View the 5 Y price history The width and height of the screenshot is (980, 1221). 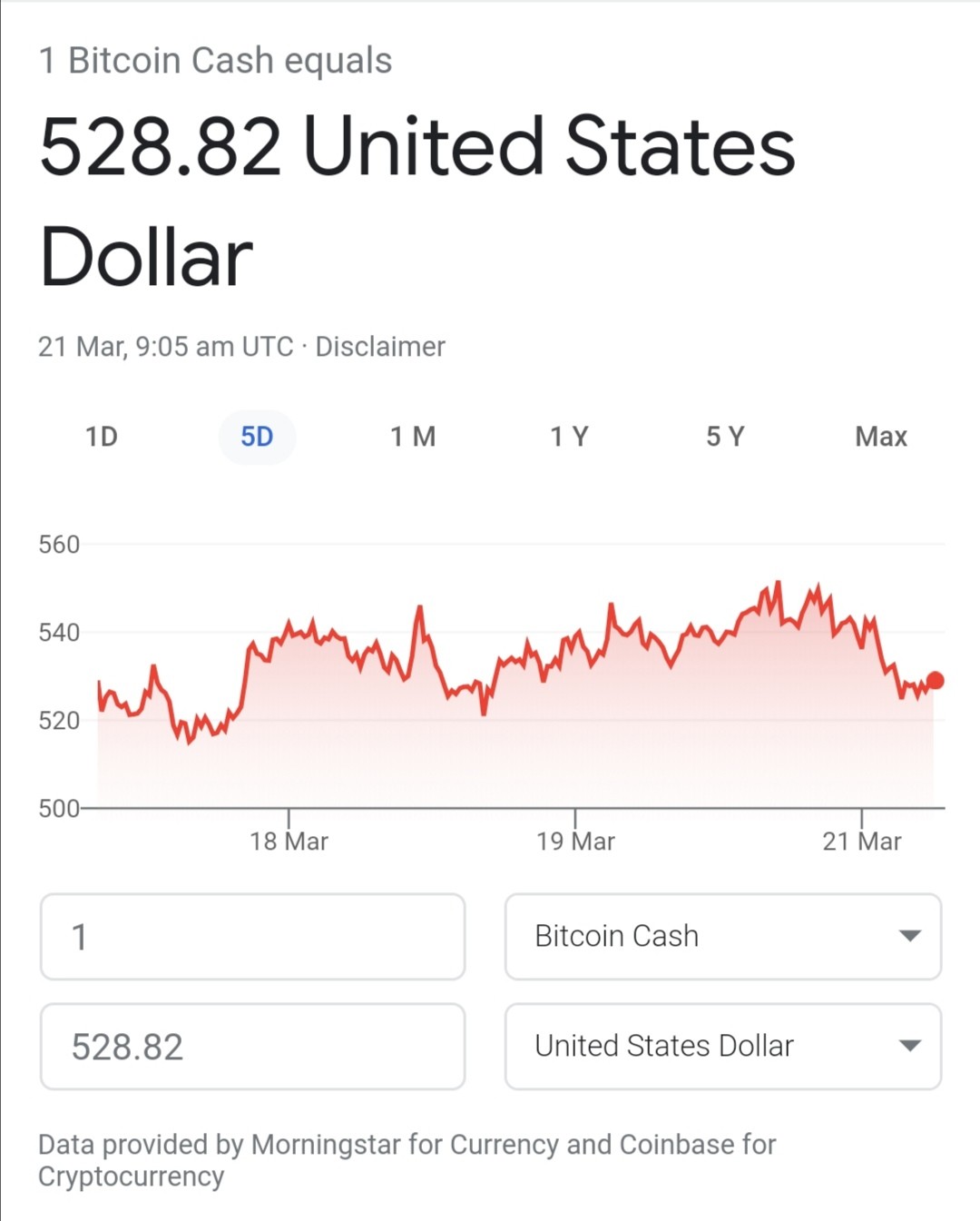pyautogui.click(x=725, y=437)
